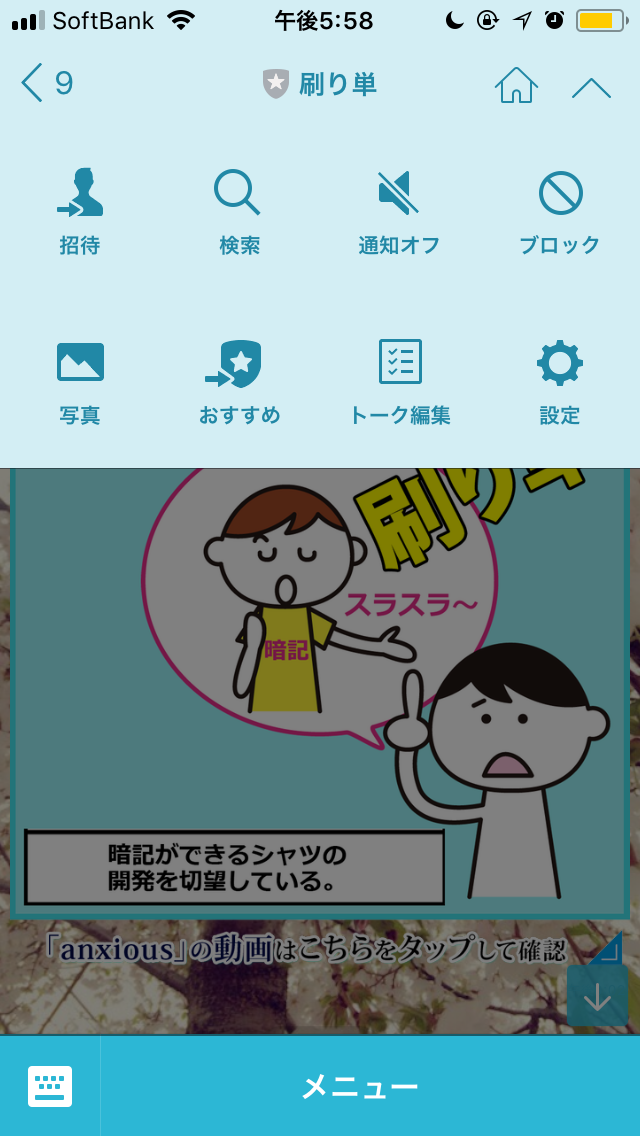640x1136 pixels.
Task: Jump to the latest message with down arrow
Action: point(597,996)
